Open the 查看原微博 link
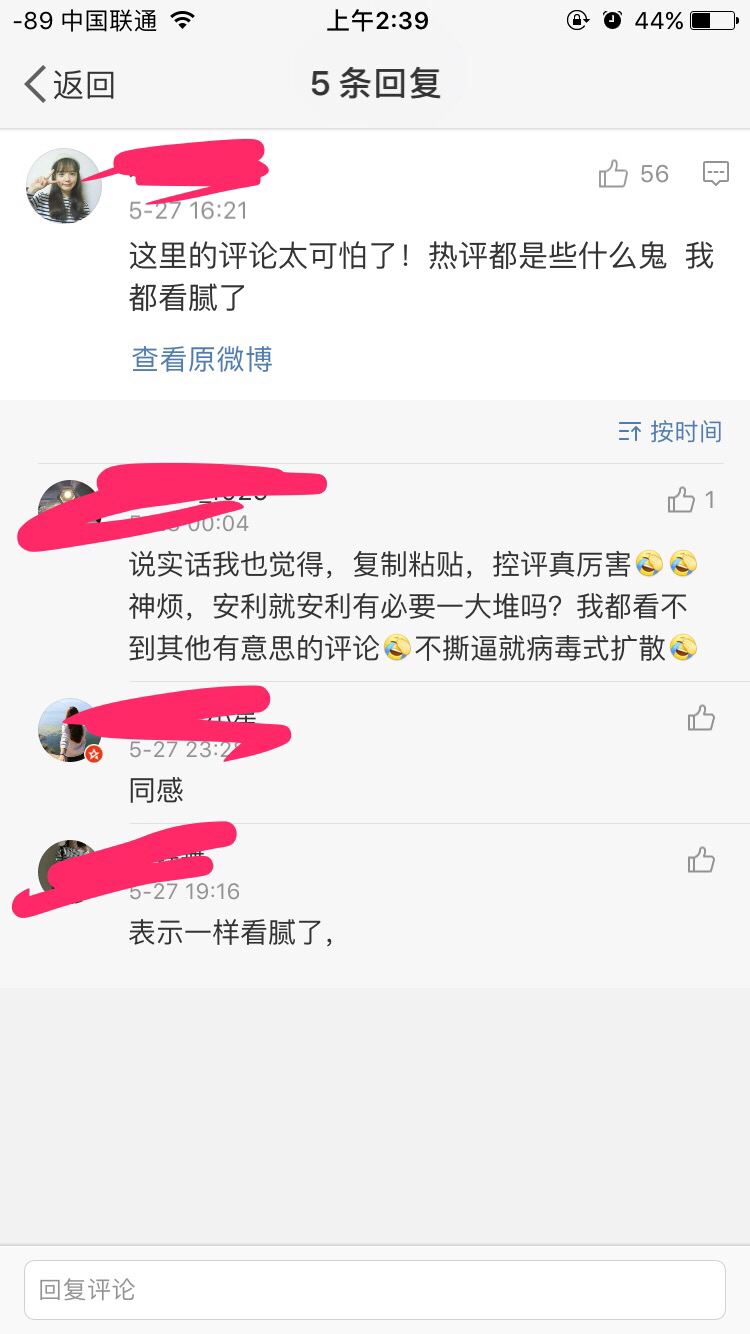This screenshot has width=750, height=1334. point(202,359)
